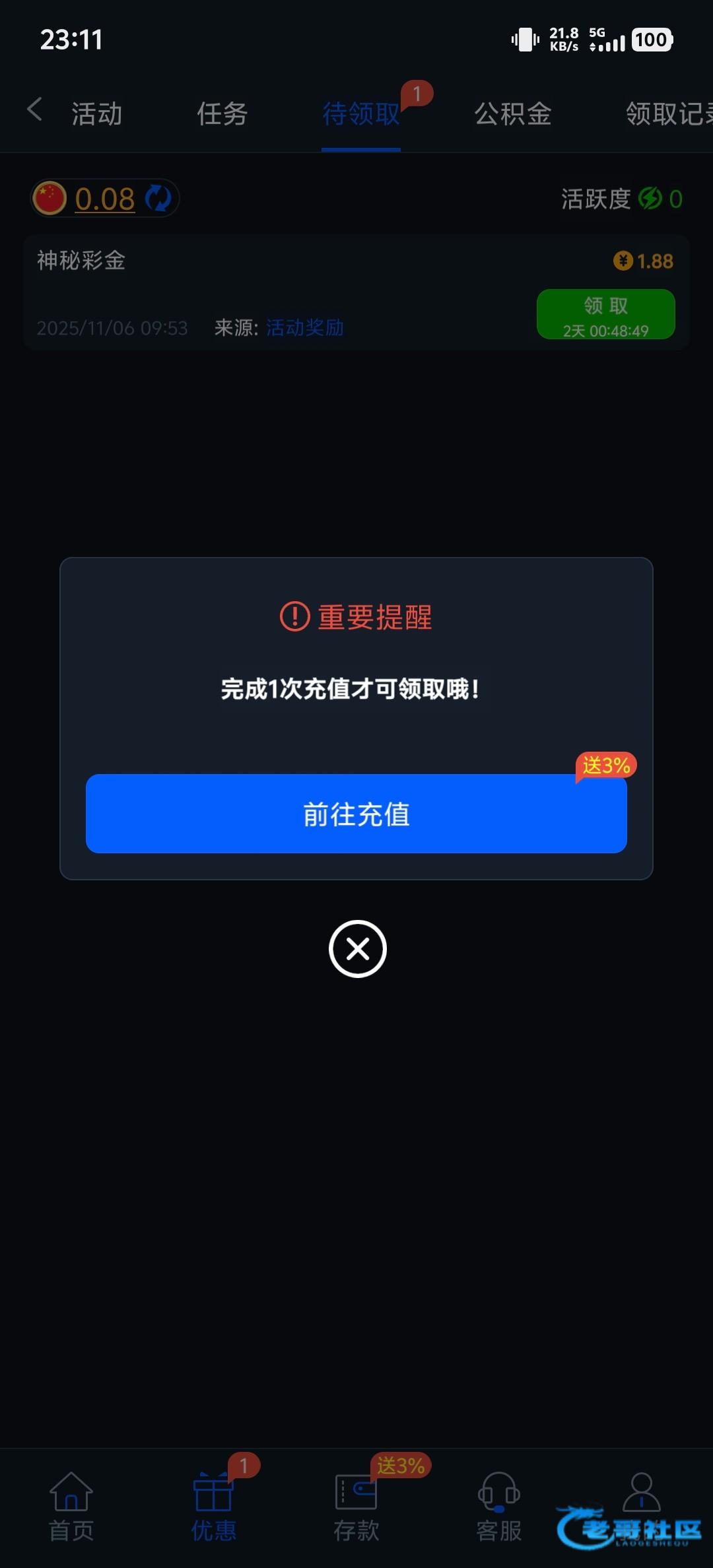713x1568 pixels.
Task: Tap the 前往充值 button
Action: 356,814
